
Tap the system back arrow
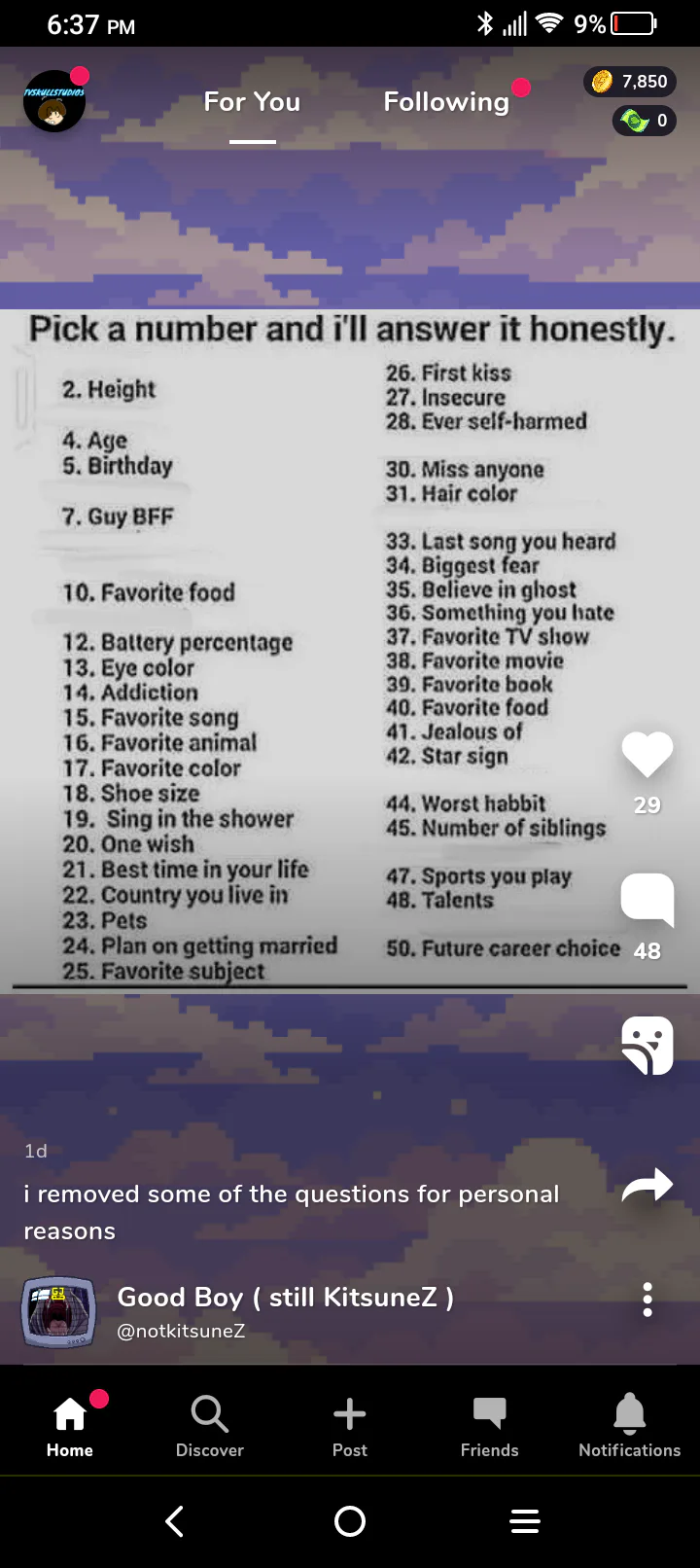click(x=175, y=1521)
